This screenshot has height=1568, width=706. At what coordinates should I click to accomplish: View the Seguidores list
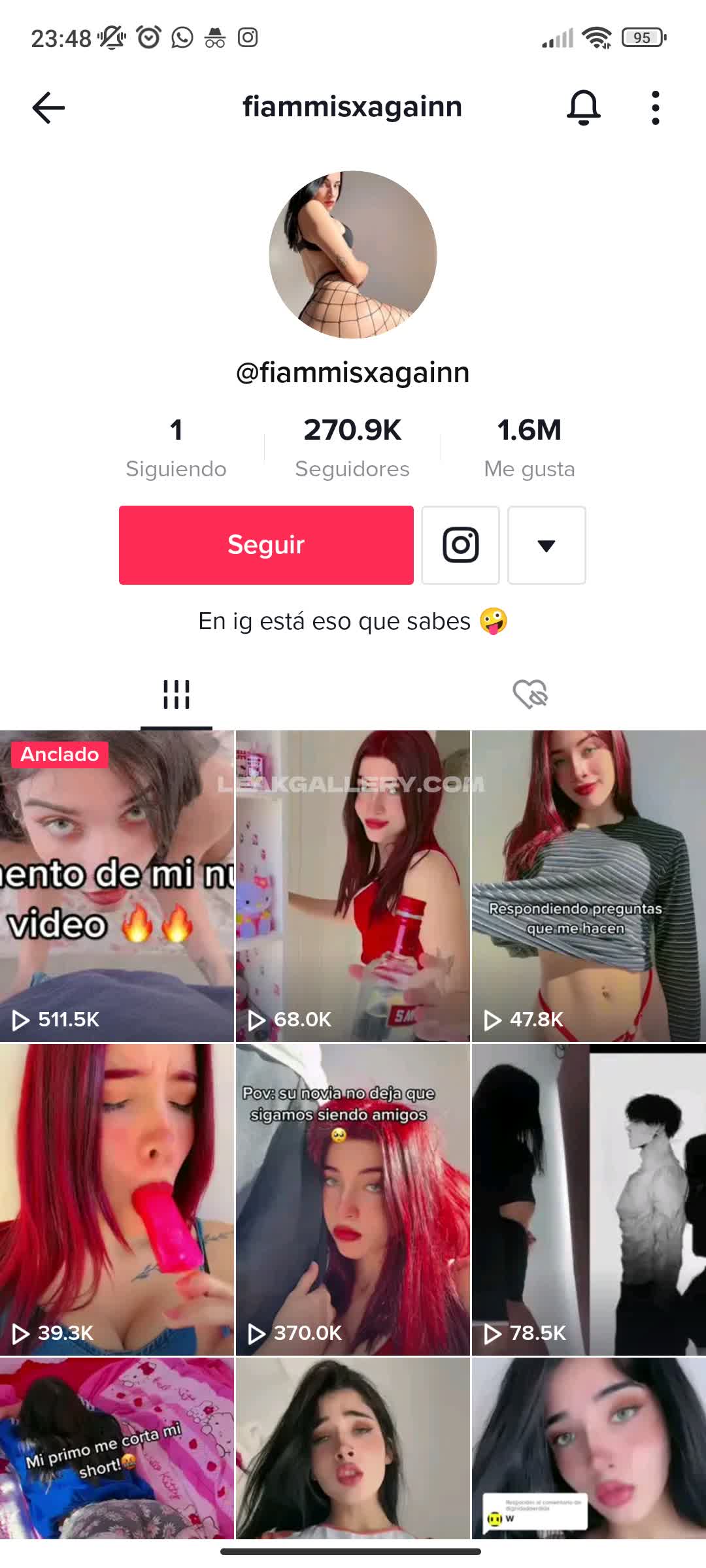click(x=352, y=448)
